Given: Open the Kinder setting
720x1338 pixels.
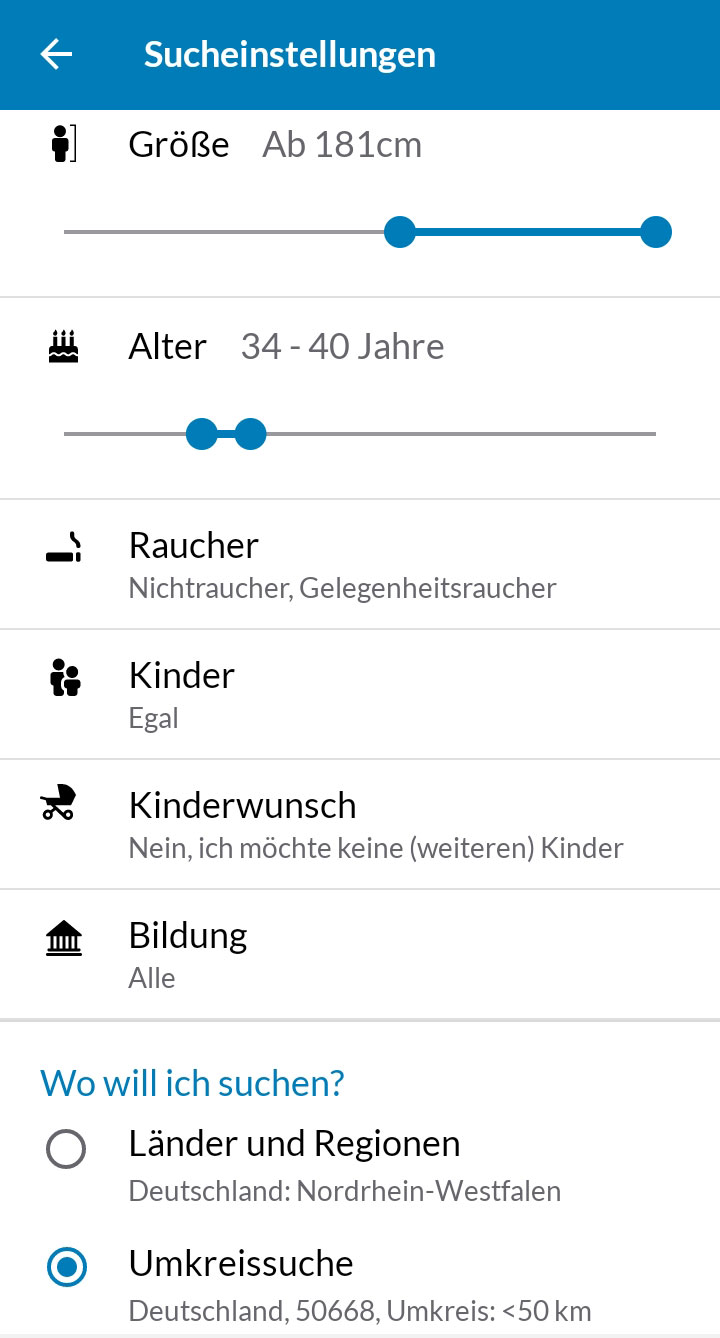Looking at the screenshot, I should pos(360,694).
